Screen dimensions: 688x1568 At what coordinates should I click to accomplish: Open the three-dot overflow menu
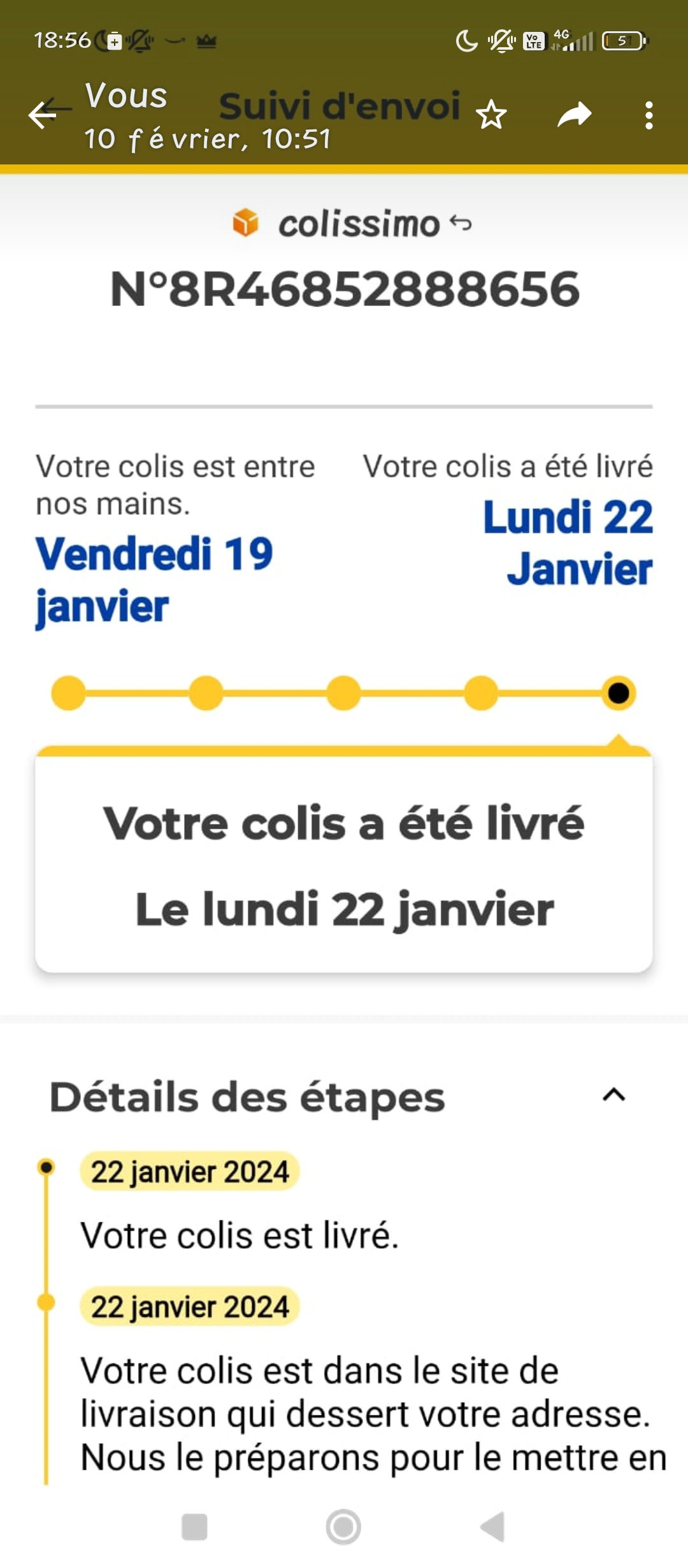(x=649, y=115)
